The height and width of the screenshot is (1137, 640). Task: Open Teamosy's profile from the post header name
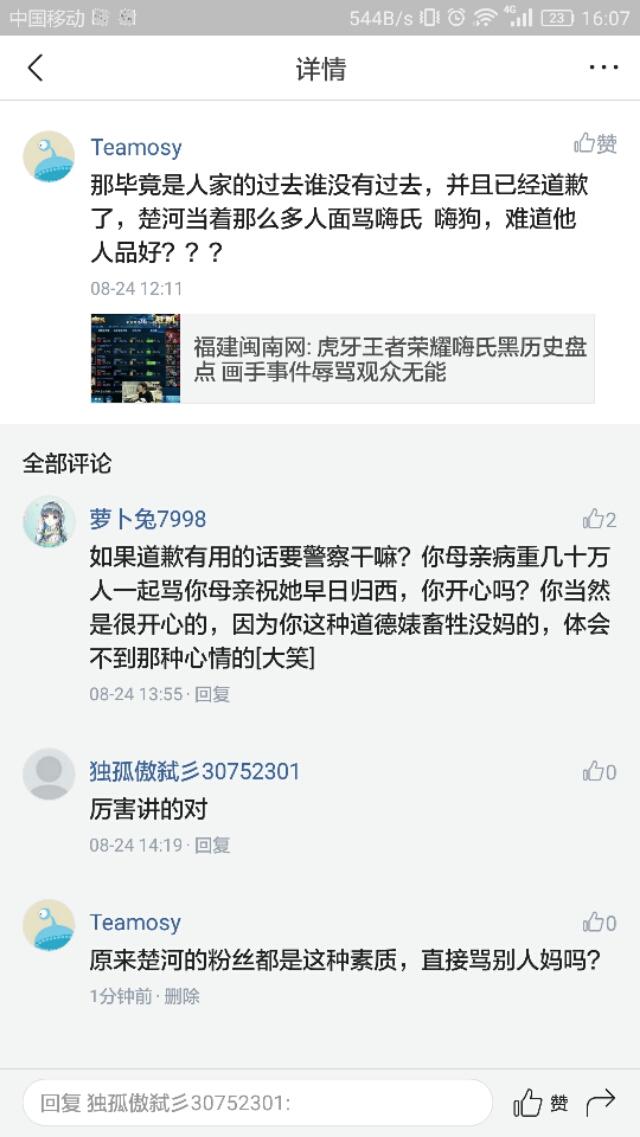pos(136,147)
